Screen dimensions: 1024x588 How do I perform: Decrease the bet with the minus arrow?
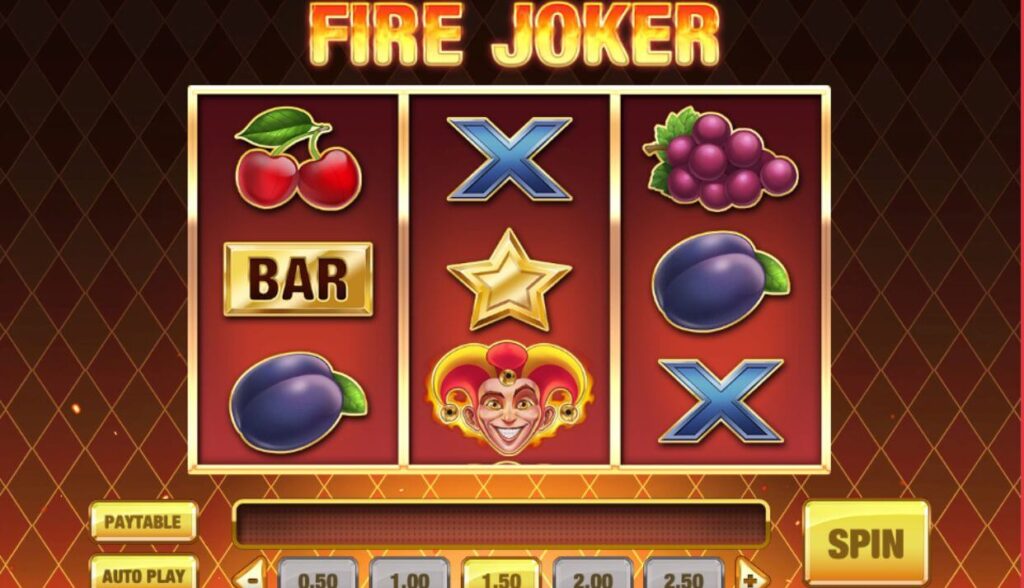coord(253,578)
